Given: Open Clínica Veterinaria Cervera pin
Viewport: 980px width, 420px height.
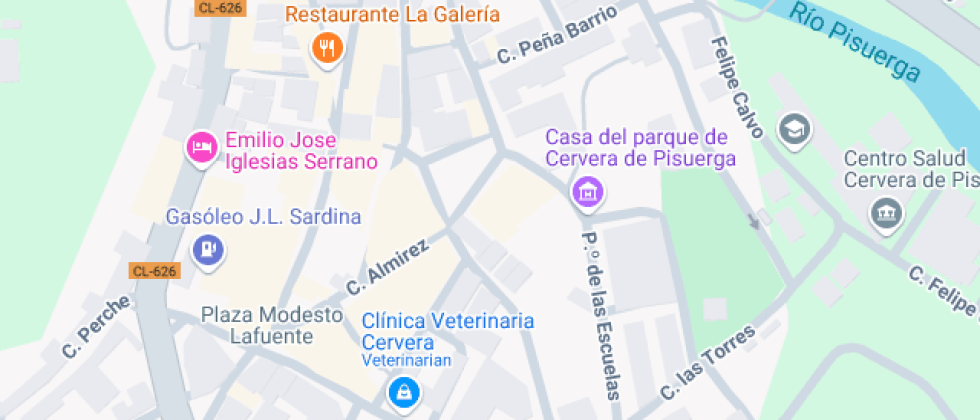Looking at the screenshot, I should (405, 393).
